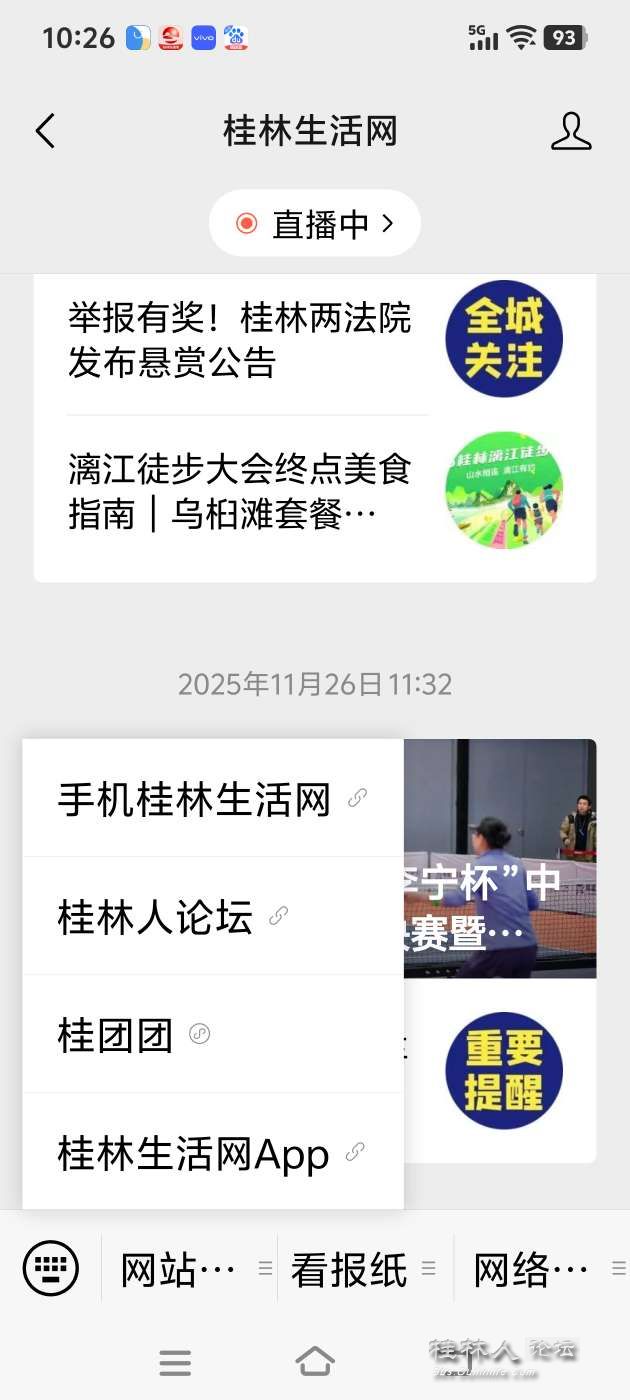Open the 直播中 live stream chip

[x=314, y=223]
